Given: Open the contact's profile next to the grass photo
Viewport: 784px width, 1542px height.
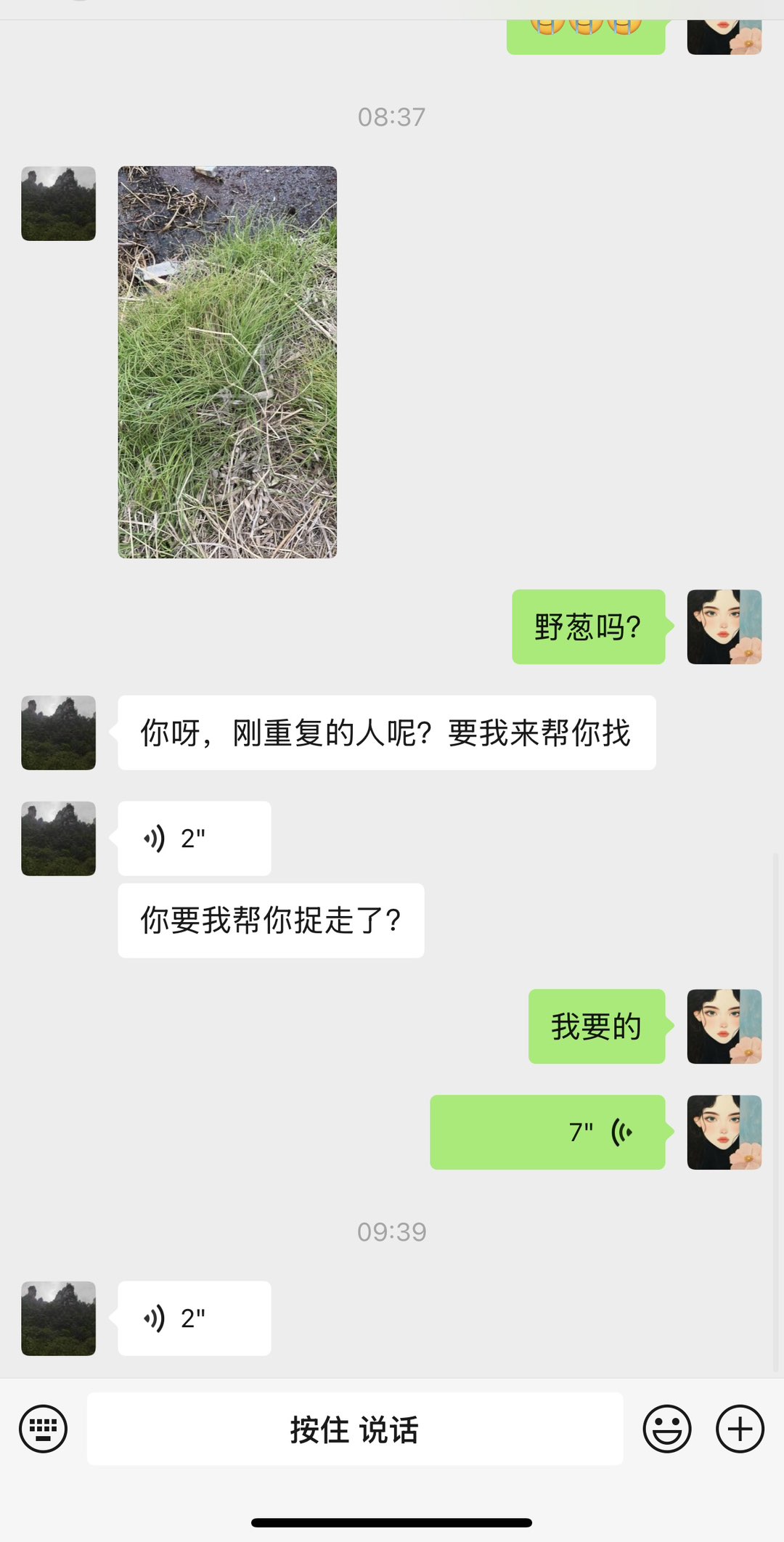Looking at the screenshot, I should (58, 203).
